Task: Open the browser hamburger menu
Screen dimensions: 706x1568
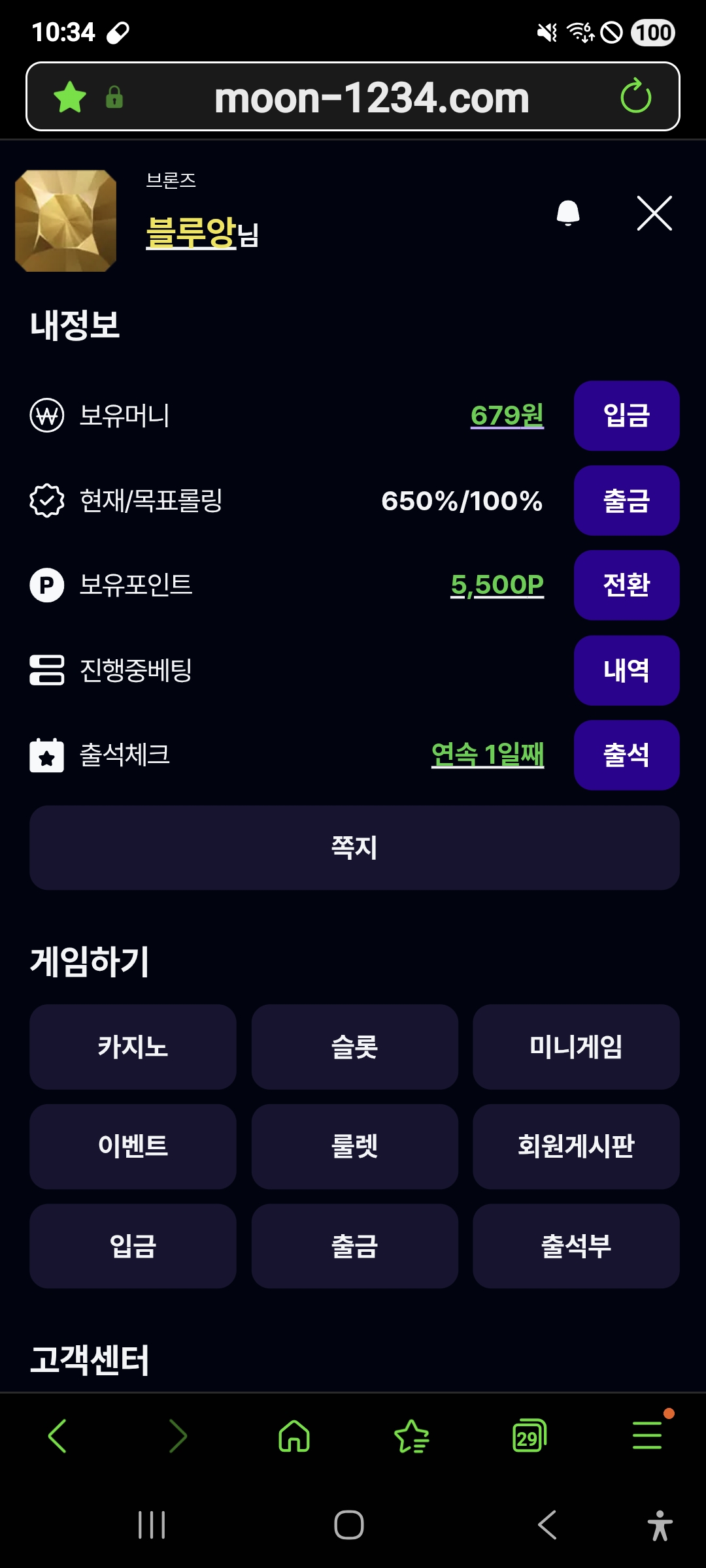Action: [647, 1436]
